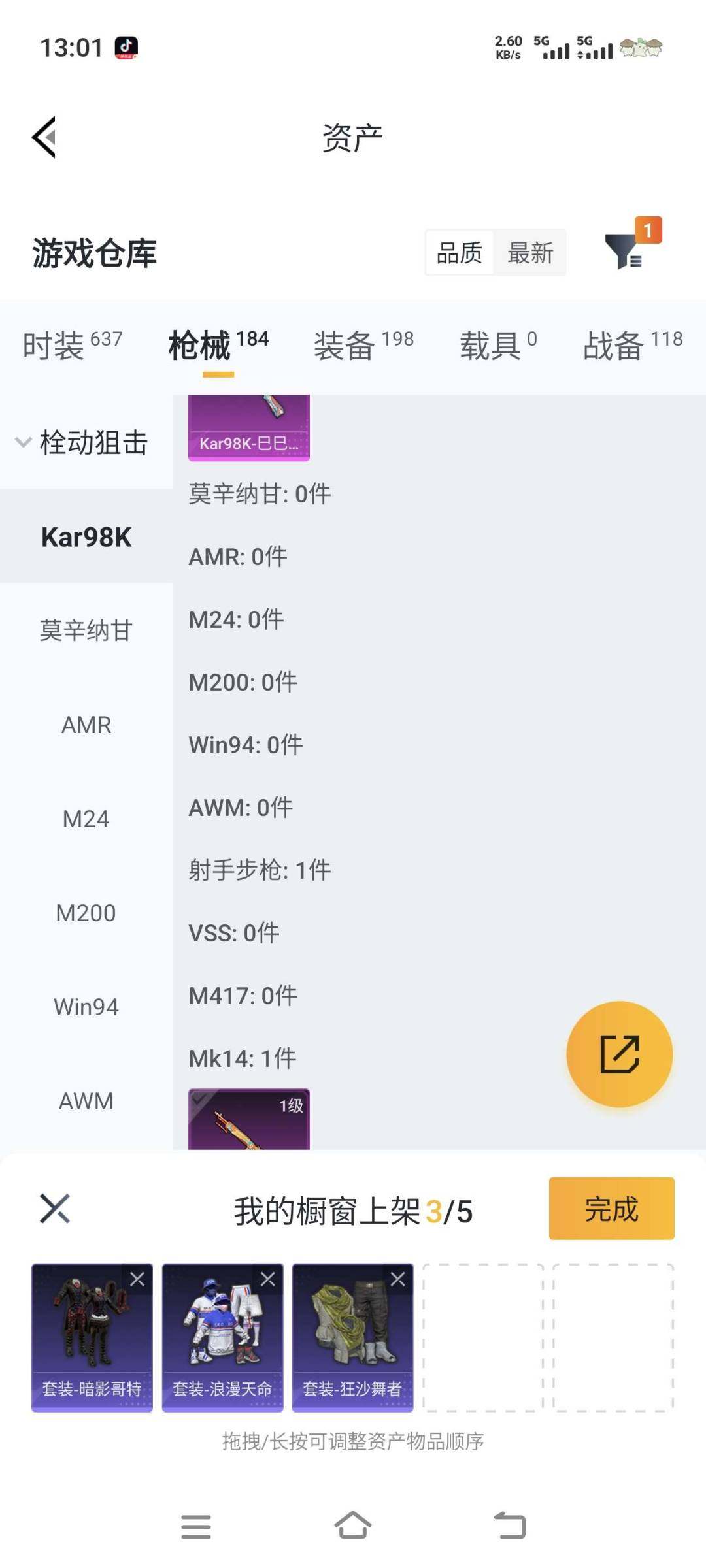Tap the orange share floating button
Image resolution: width=706 pixels, height=1568 pixels.
tap(619, 1054)
